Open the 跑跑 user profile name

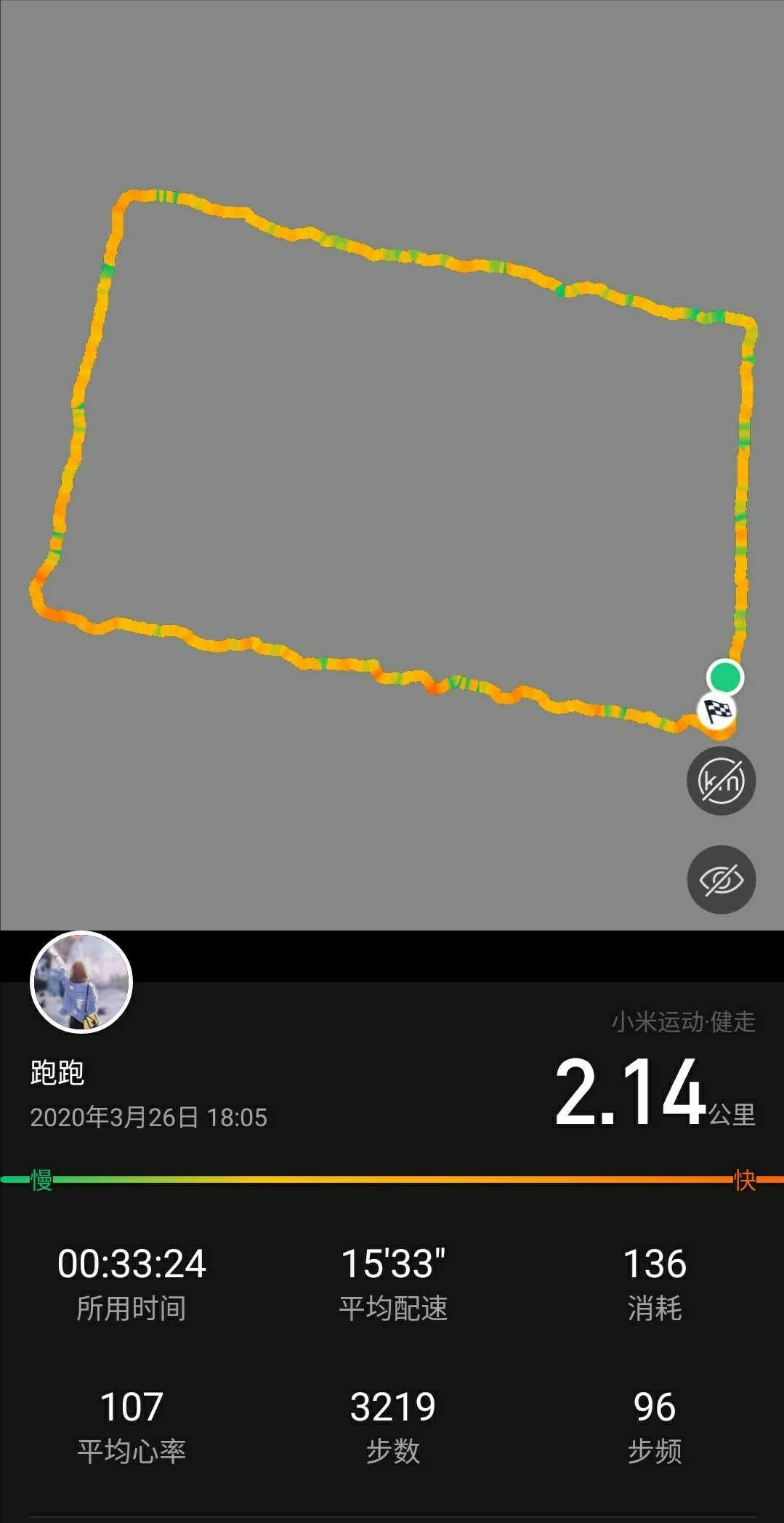58,1072
